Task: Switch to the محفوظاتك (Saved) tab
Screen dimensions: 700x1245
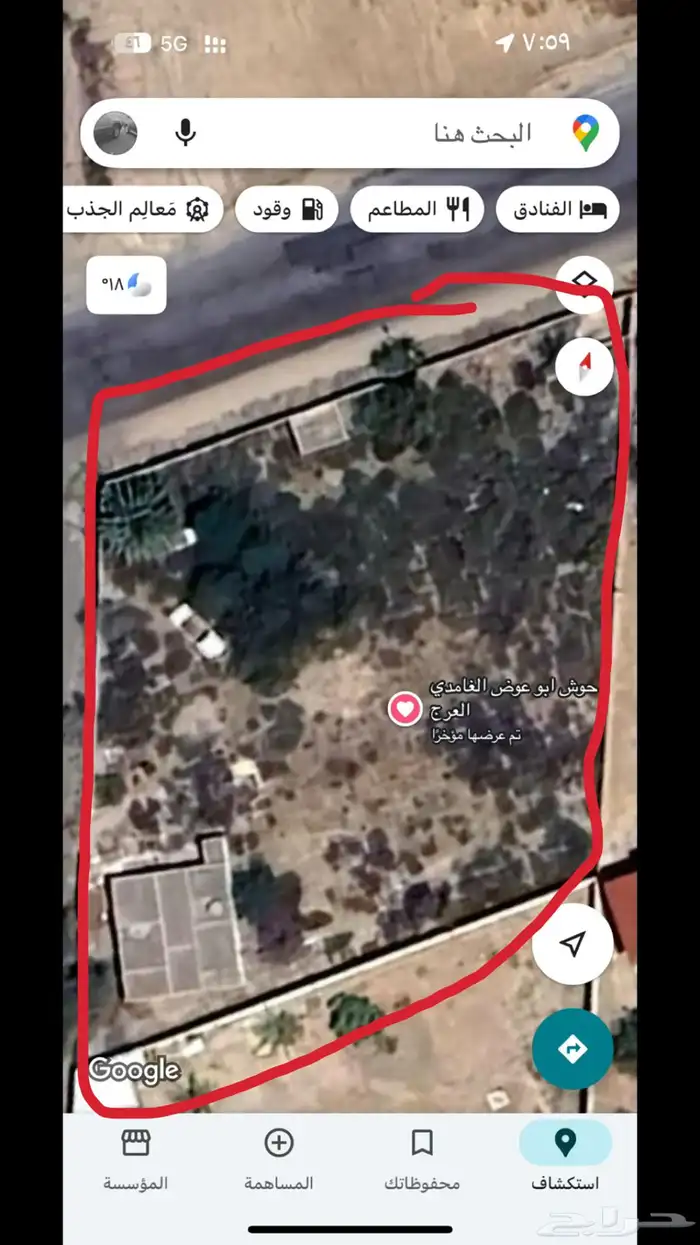Action: 422,1157
